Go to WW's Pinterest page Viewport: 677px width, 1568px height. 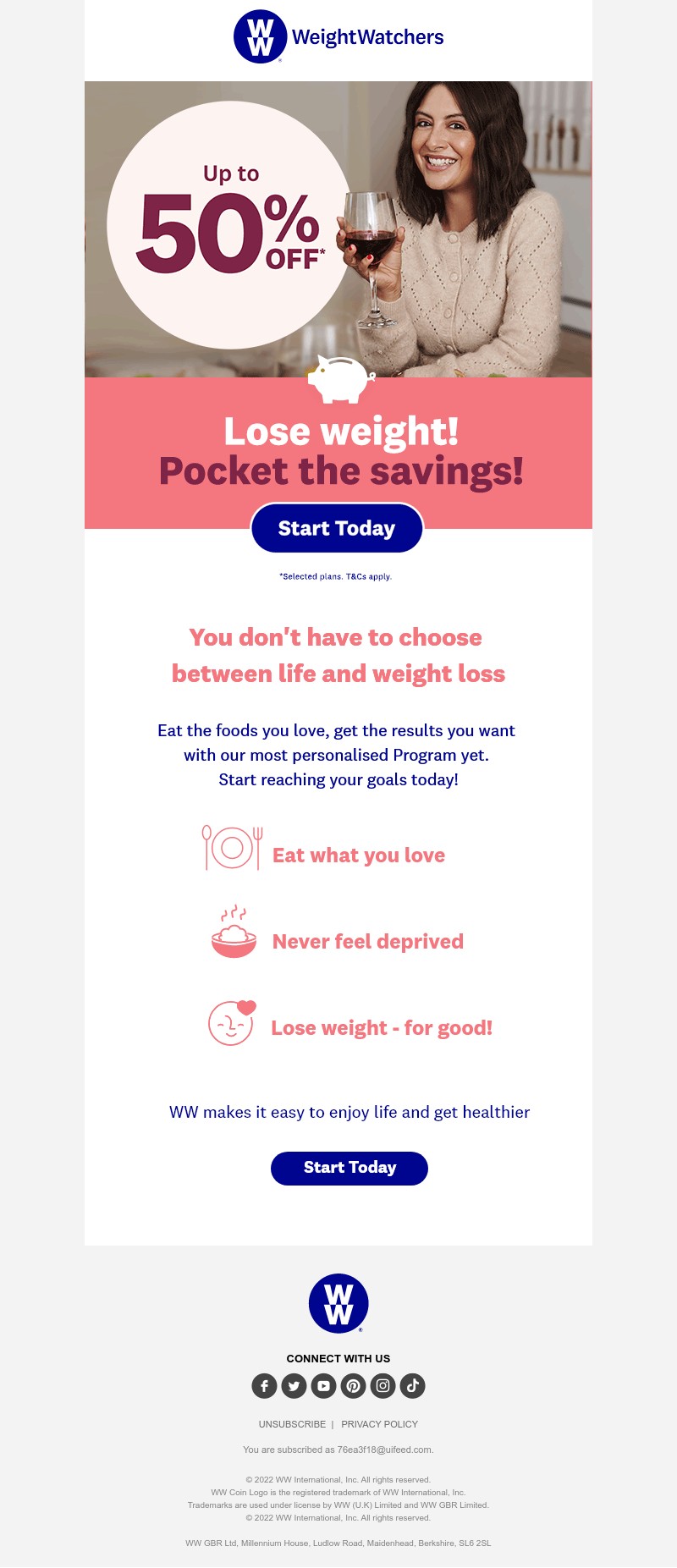click(353, 1385)
